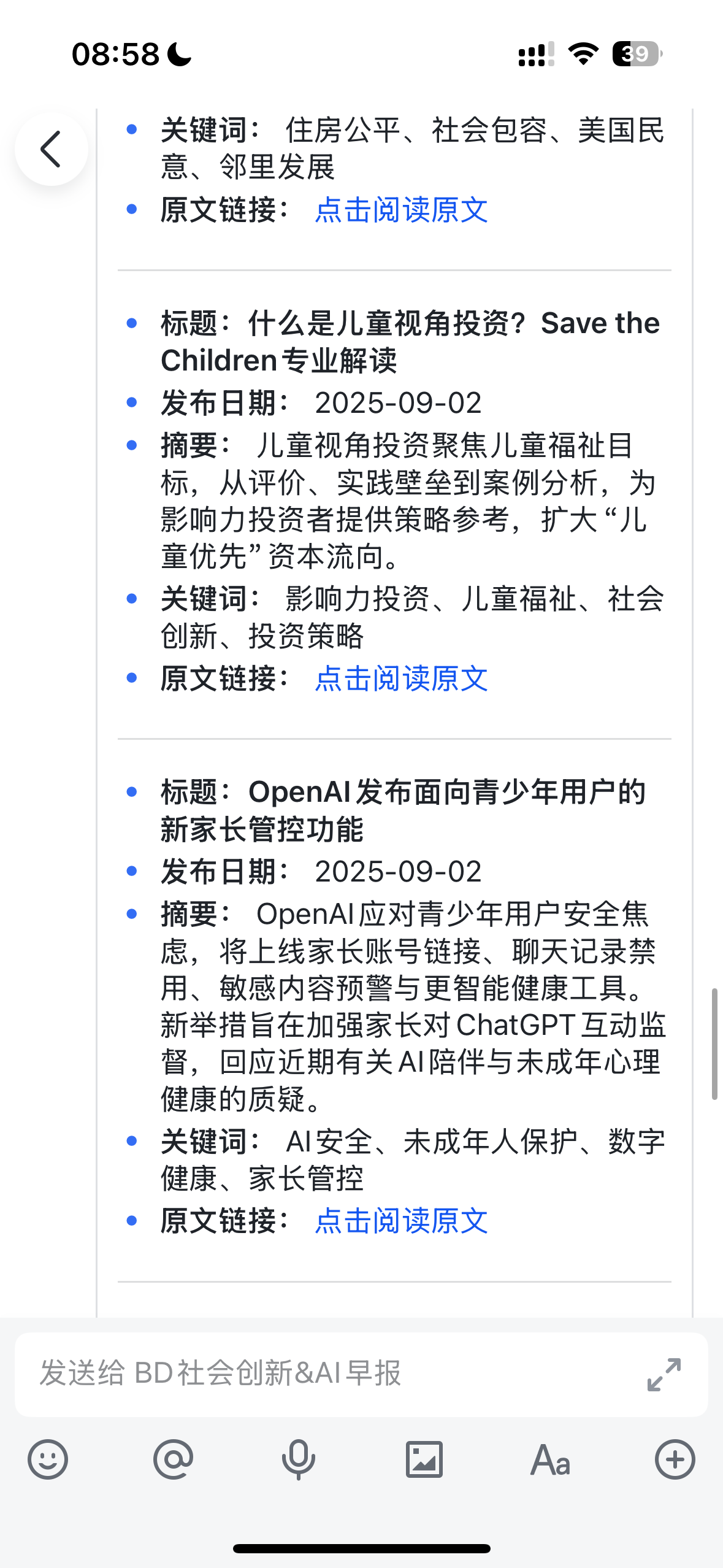Image resolution: width=723 pixels, height=1568 pixels.
Task: Open more attachment options with the plus icon
Action: tap(675, 1459)
